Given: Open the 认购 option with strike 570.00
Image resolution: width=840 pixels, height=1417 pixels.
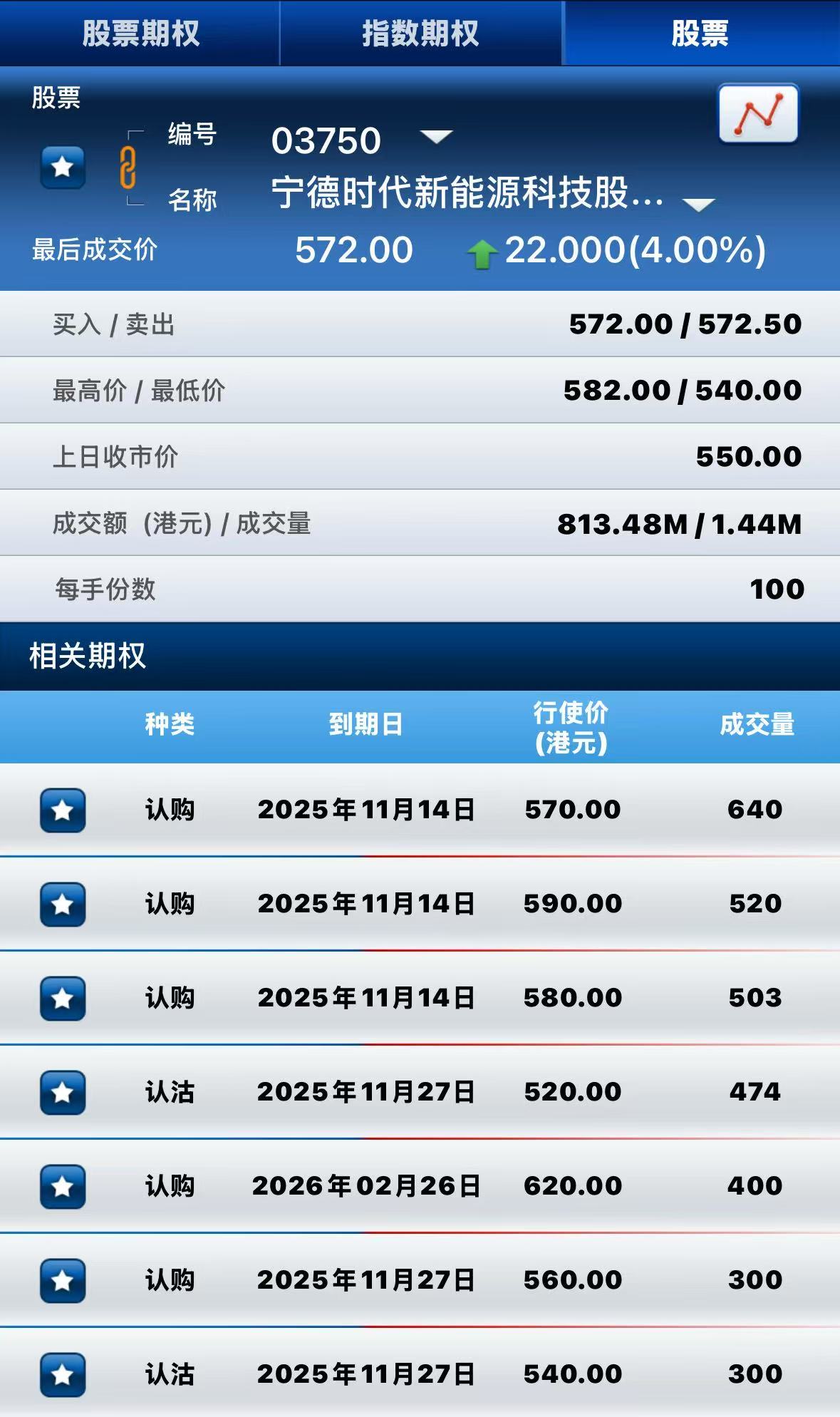Looking at the screenshot, I should (x=427, y=810).
